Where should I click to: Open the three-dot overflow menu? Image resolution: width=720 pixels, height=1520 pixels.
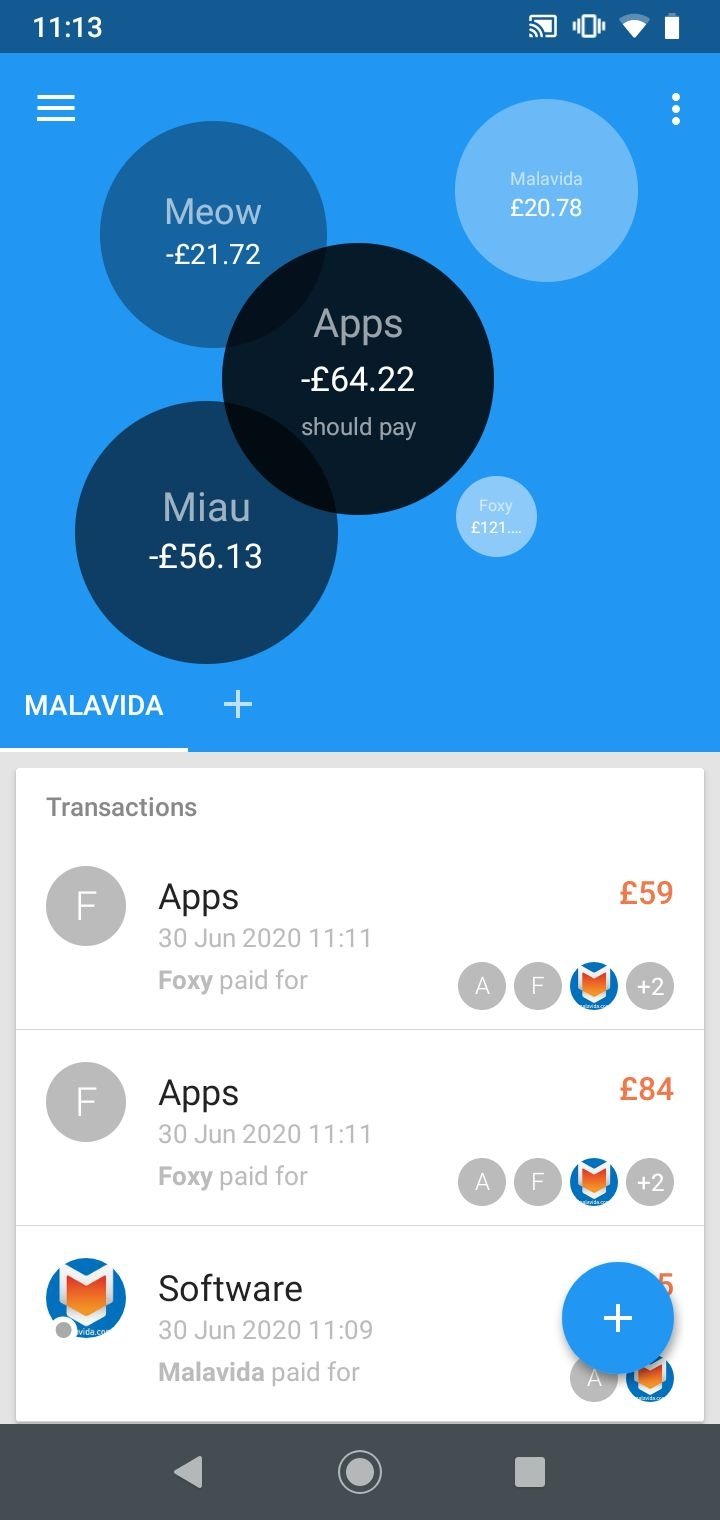click(x=676, y=109)
